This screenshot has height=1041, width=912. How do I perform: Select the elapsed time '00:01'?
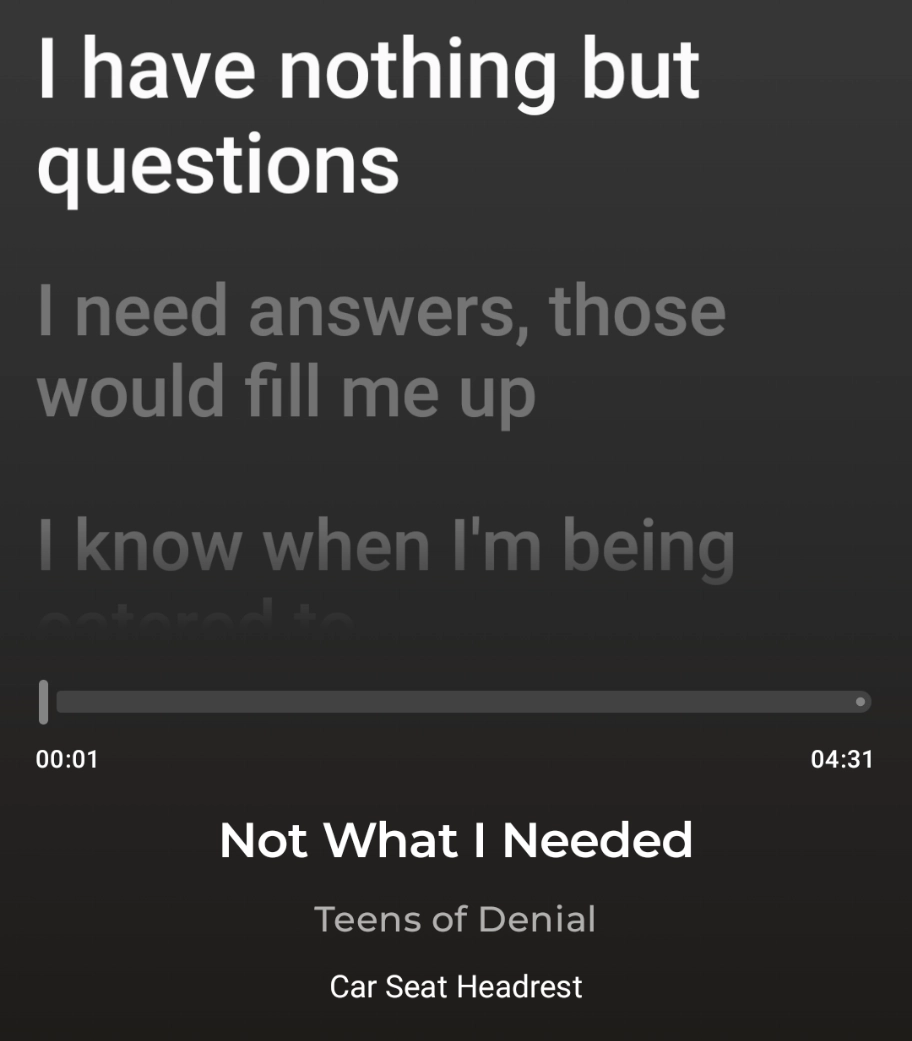tap(69, 760)
